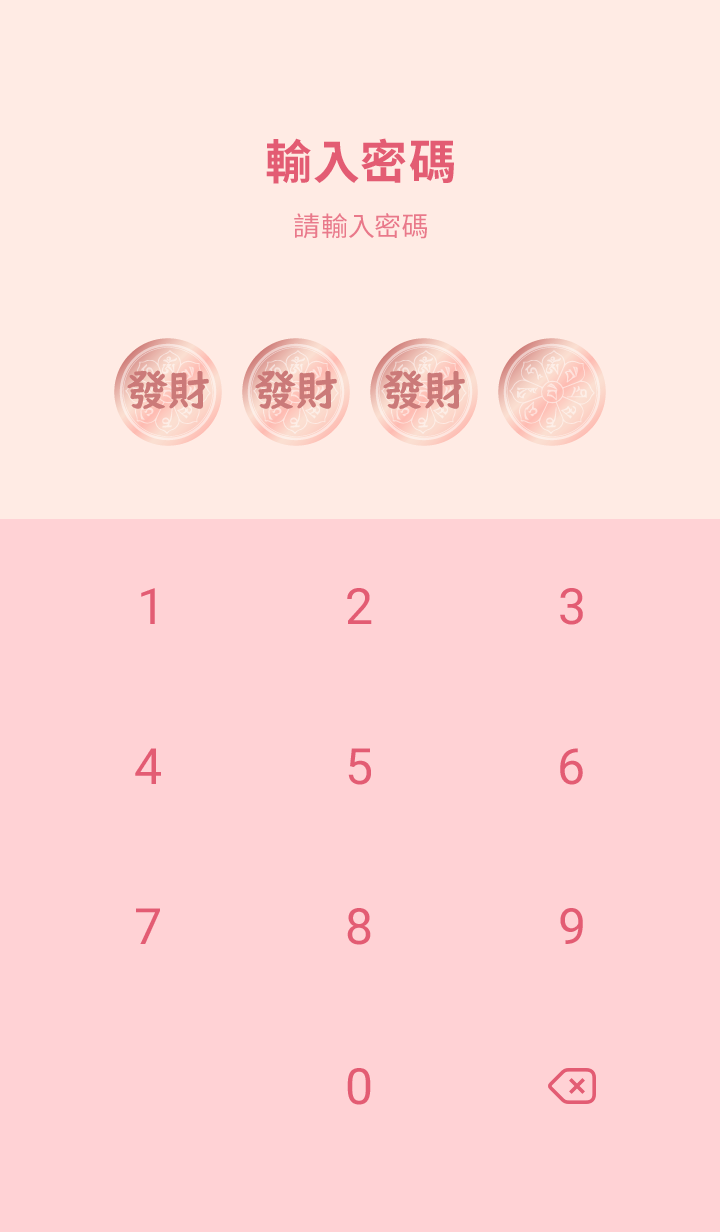Image resolution: width=720 pixels, height=1232 pixels.
Task: Enter digit 6 for the passcode
Action: click(571, 767)
